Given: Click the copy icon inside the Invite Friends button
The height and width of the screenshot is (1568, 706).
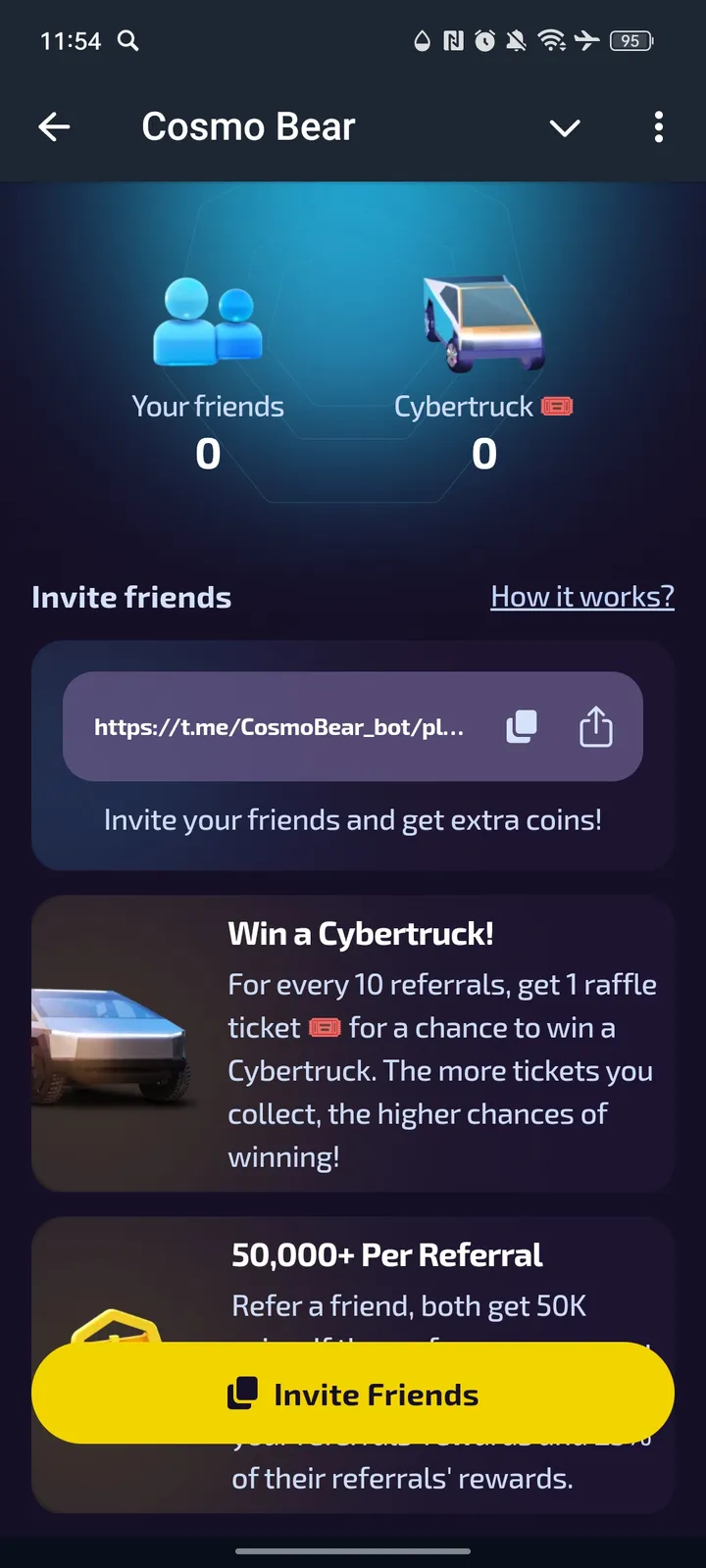Looking at the screenshot, I should click(x=242, y=1393).
